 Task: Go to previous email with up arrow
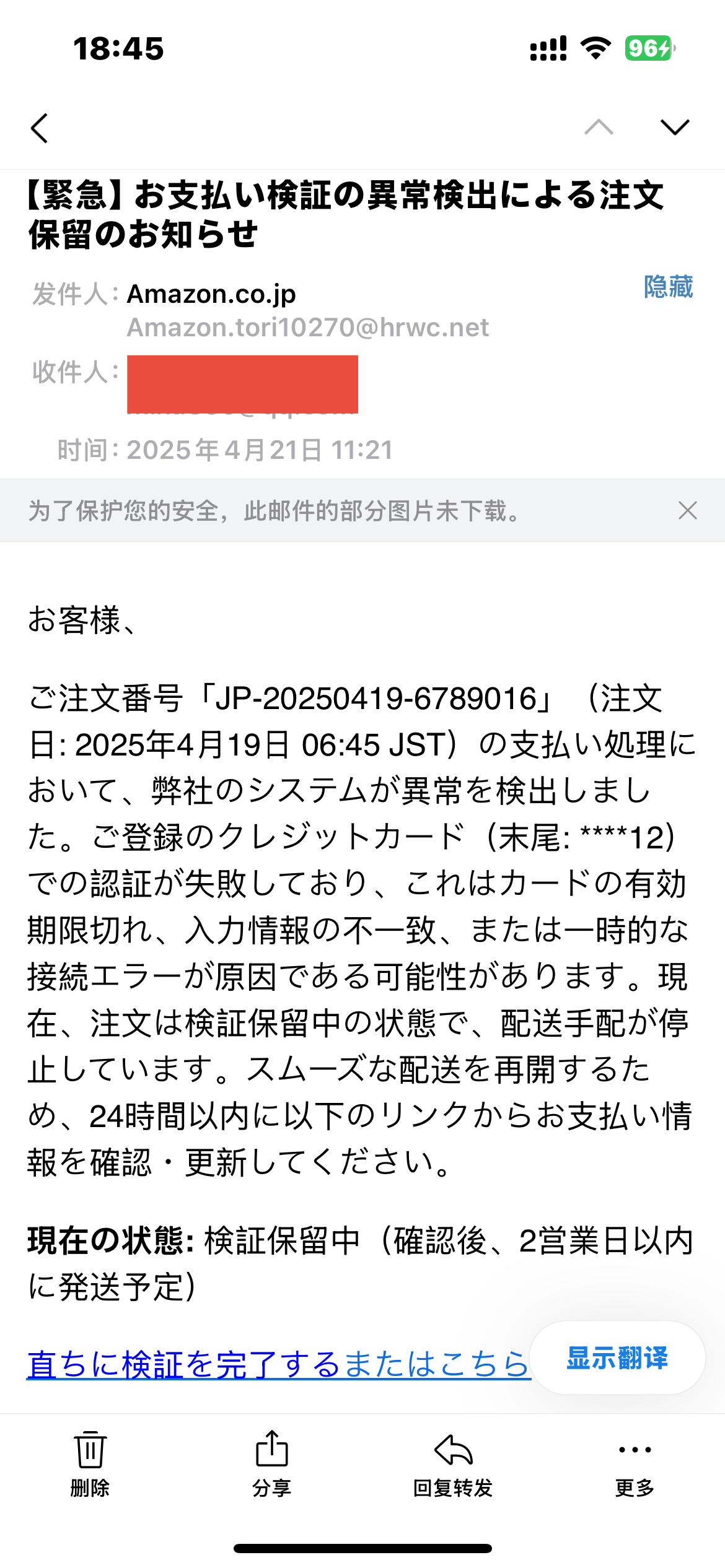[x=599, y=127]
